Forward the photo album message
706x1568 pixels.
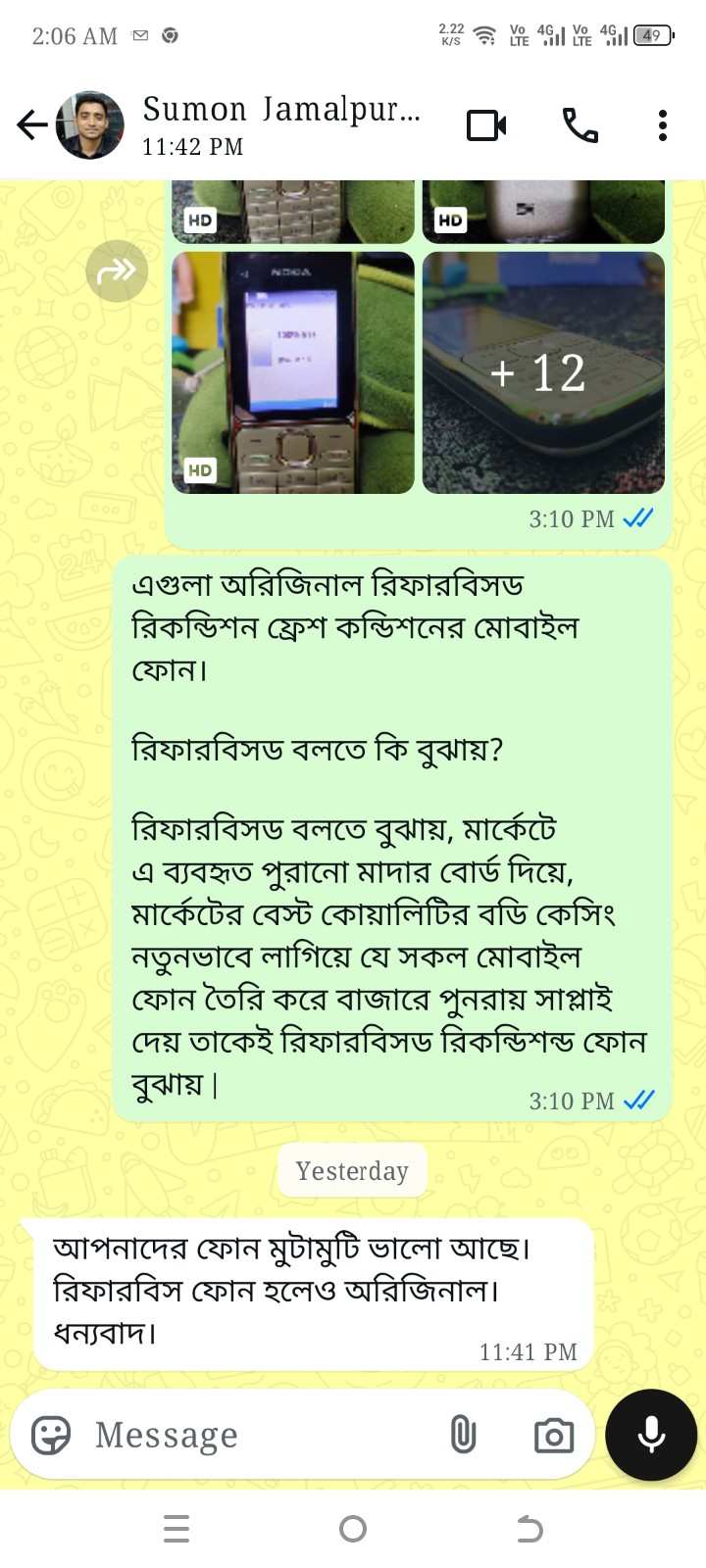pyautogui.click(x=117, y=270)
